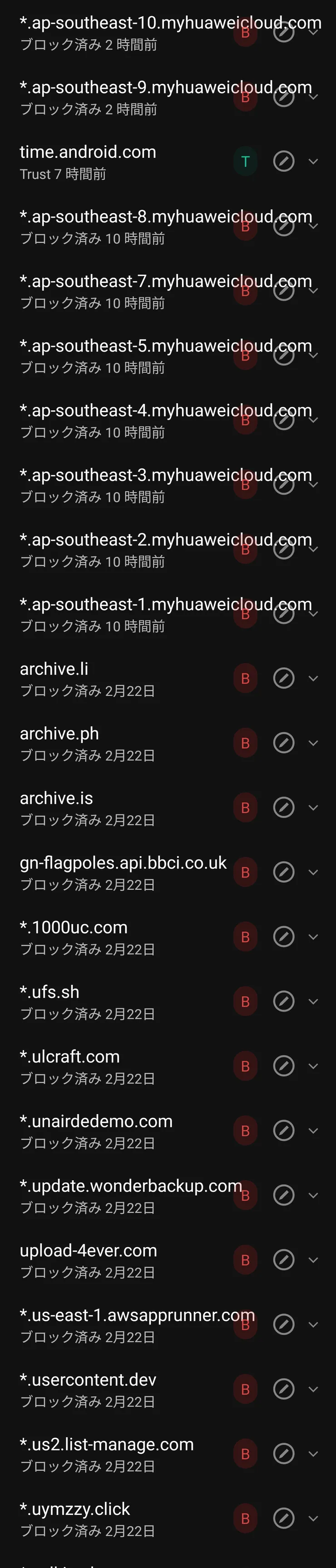Viewport: 336px width, 1568px height.
Task: Expand the *.us2.list-manage.com chevron
Action: [313, 1454]
